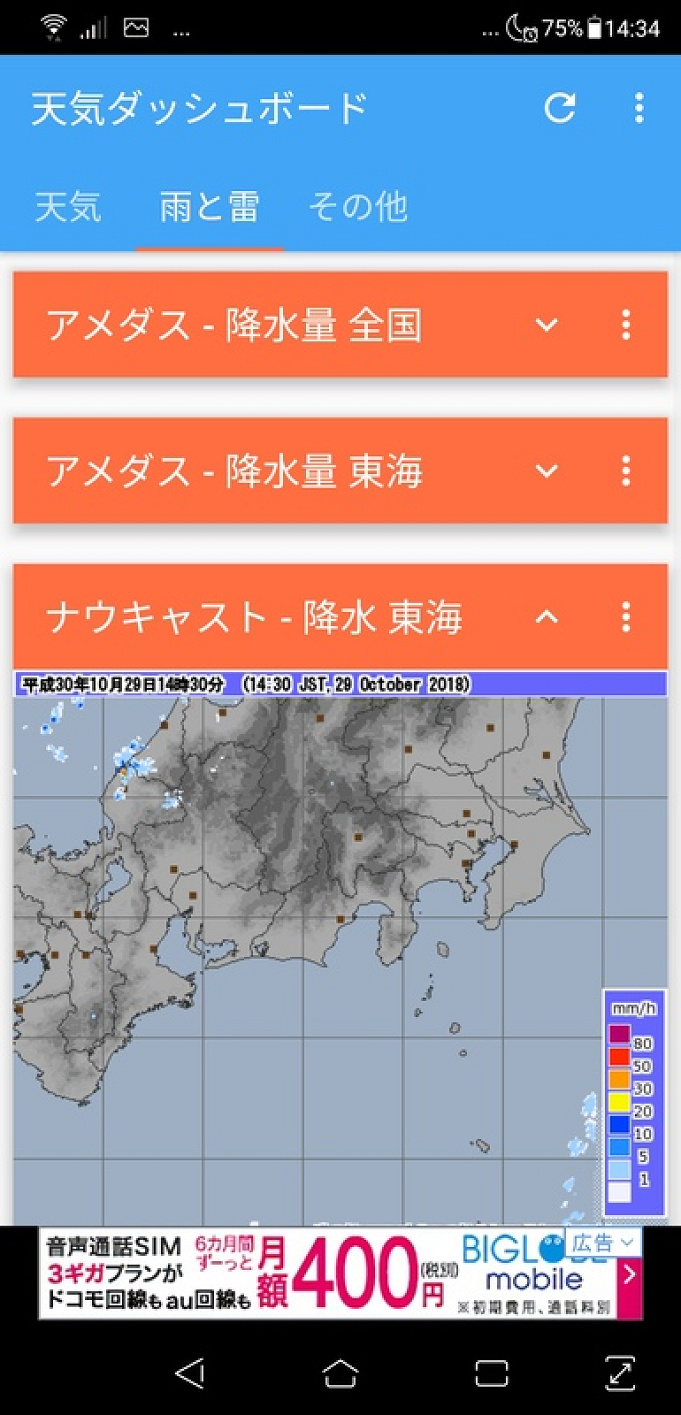The image size is (681, 1415).
Task: Go back with the system back button
Action: (190, 1373)
